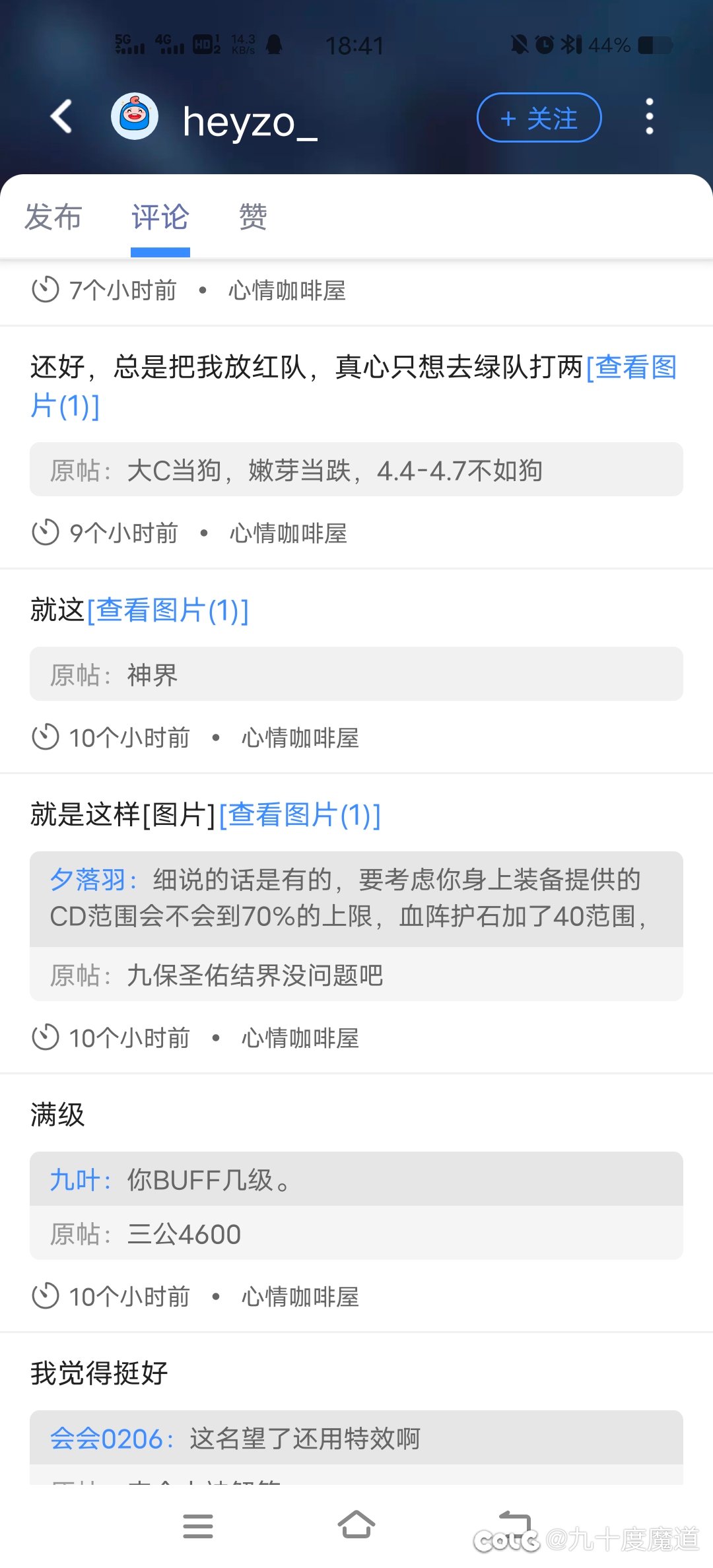View image in the 就是这样 comment
Viewport: 713px width, 1568px height.
300,815
